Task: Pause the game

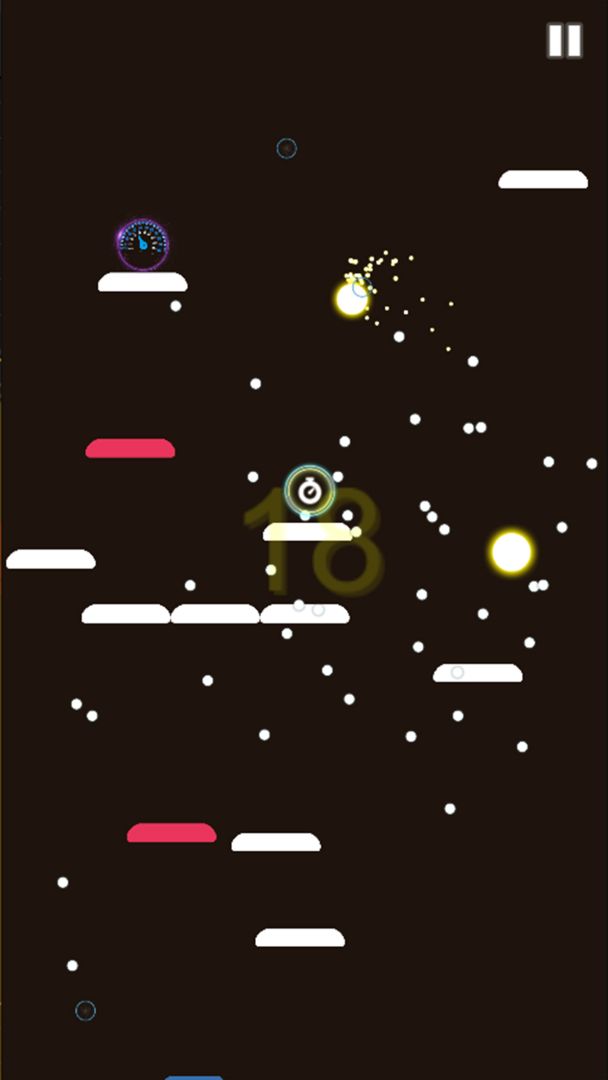Action: 564,41
